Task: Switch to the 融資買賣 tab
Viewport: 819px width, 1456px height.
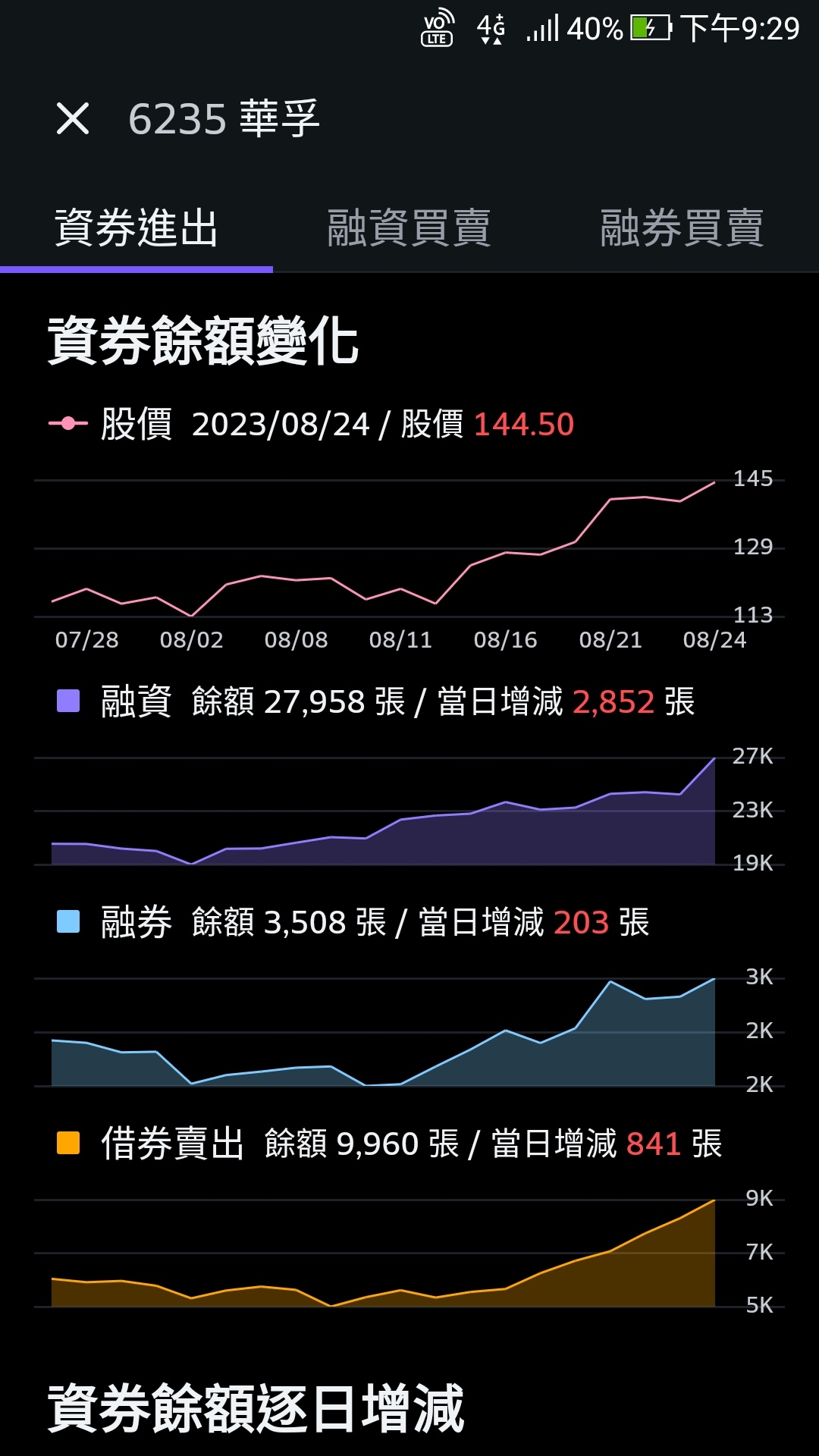Action: coord(409,227)
